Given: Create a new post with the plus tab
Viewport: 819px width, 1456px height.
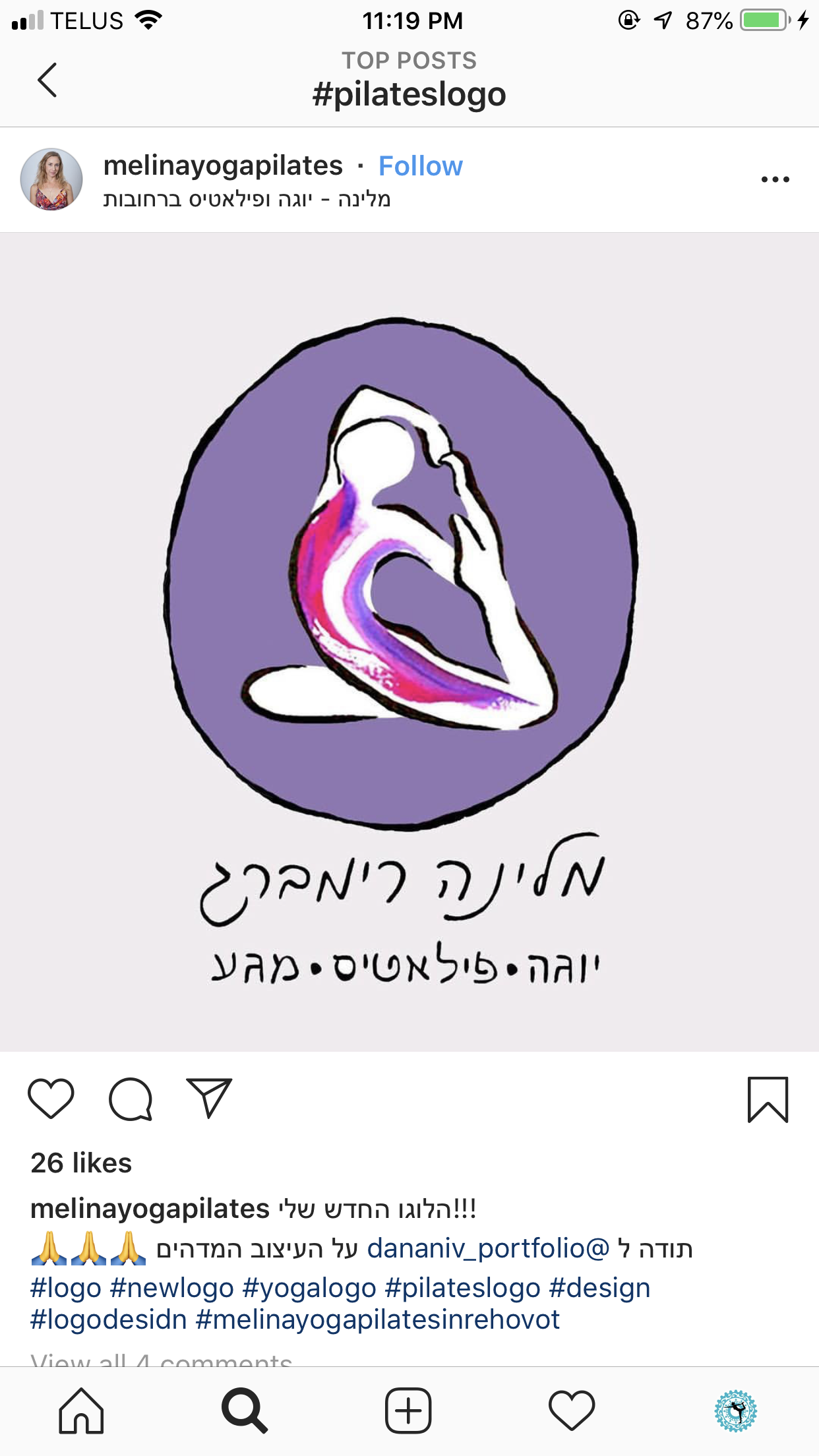Looking at the screenshot, I should click(408, 1411).
